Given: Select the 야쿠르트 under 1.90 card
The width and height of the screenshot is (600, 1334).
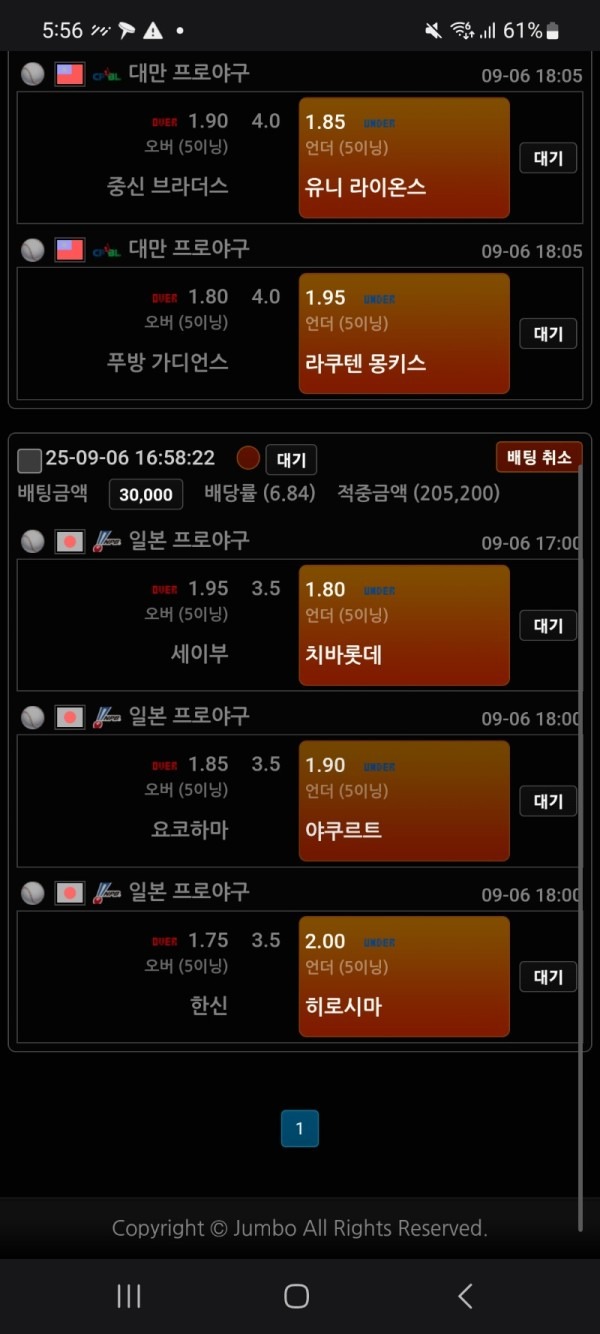Looking at the screenshot, I should point(404,801).
